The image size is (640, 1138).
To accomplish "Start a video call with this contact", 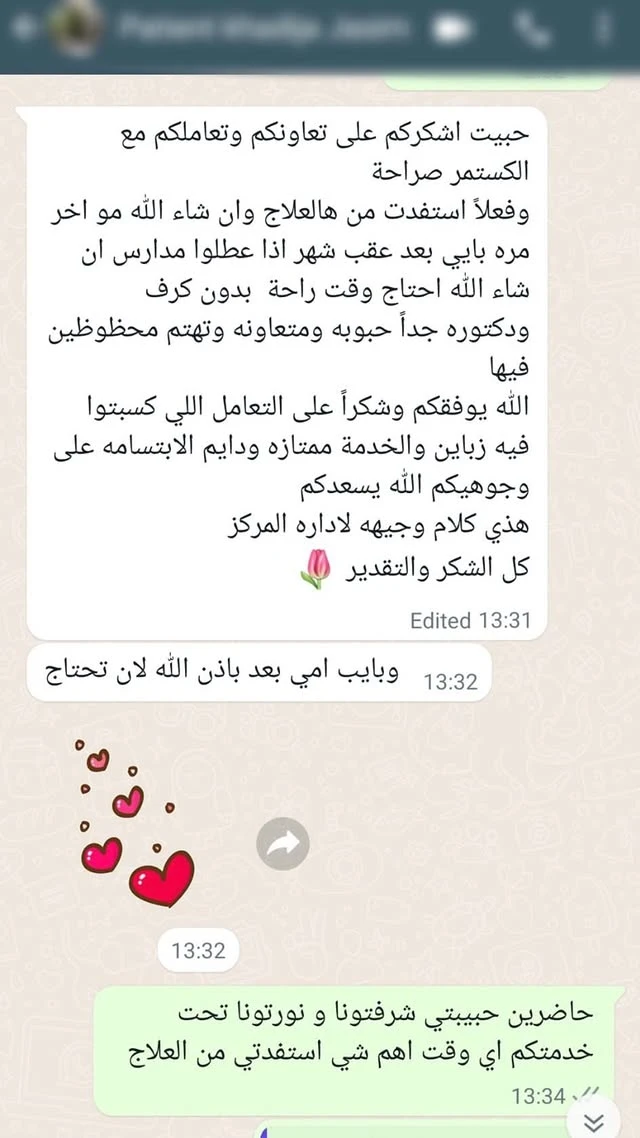I will pyautogui.click(x=452, y=29).
